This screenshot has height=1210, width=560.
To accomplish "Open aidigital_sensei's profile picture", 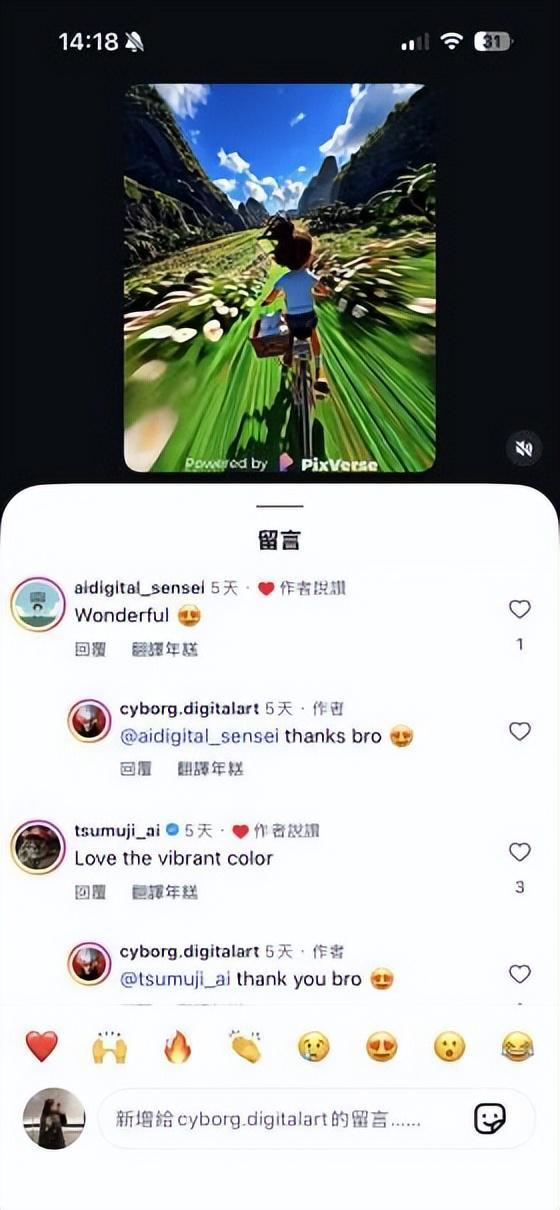I will 38,604.
